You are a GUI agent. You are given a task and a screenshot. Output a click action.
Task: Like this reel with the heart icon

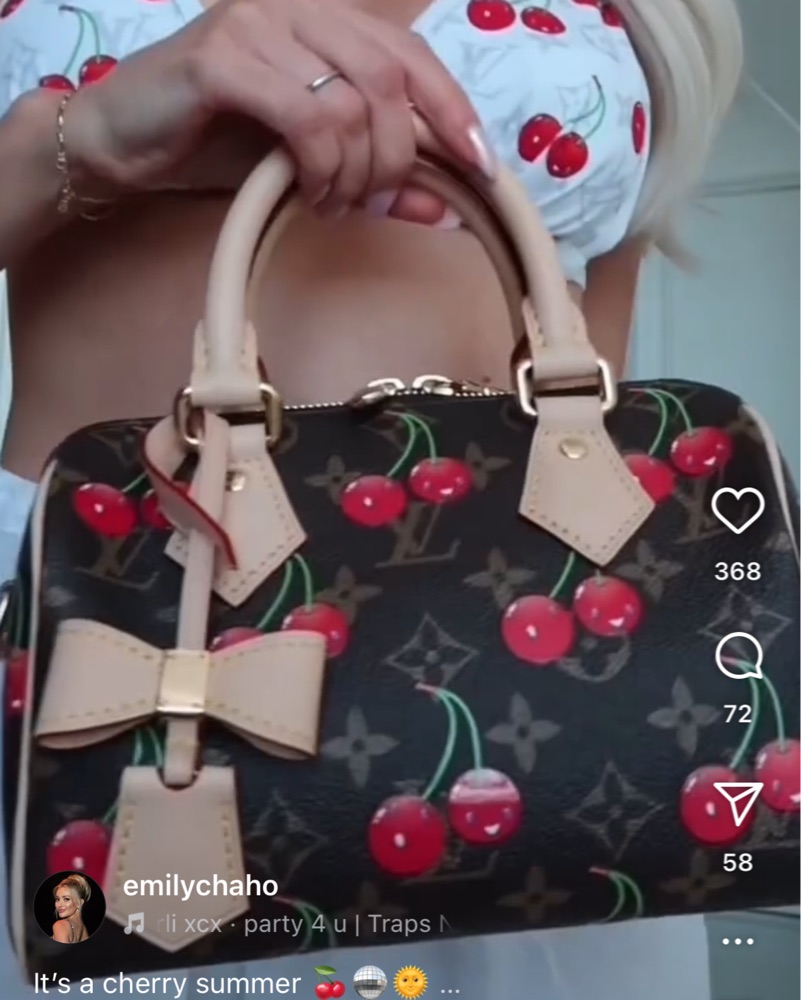(737, 511)
